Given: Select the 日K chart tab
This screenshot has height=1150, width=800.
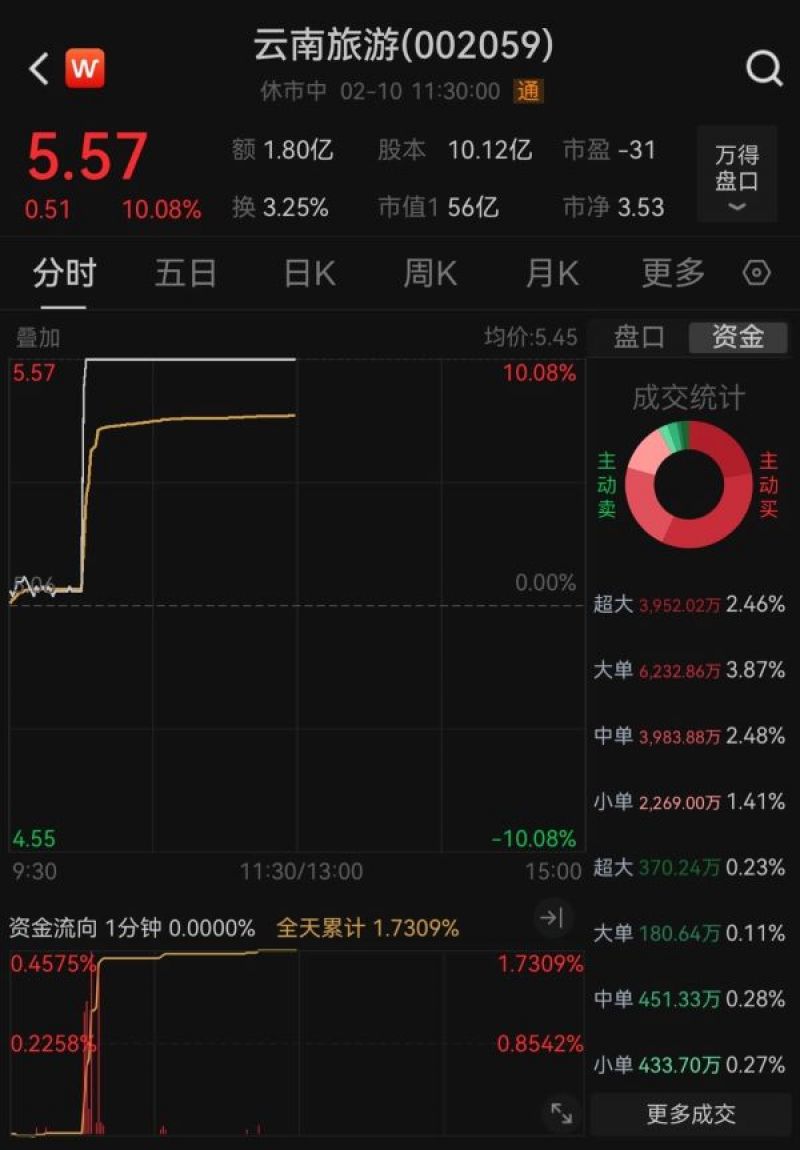Looking at the screenshot, I should [x=309, y=273].
